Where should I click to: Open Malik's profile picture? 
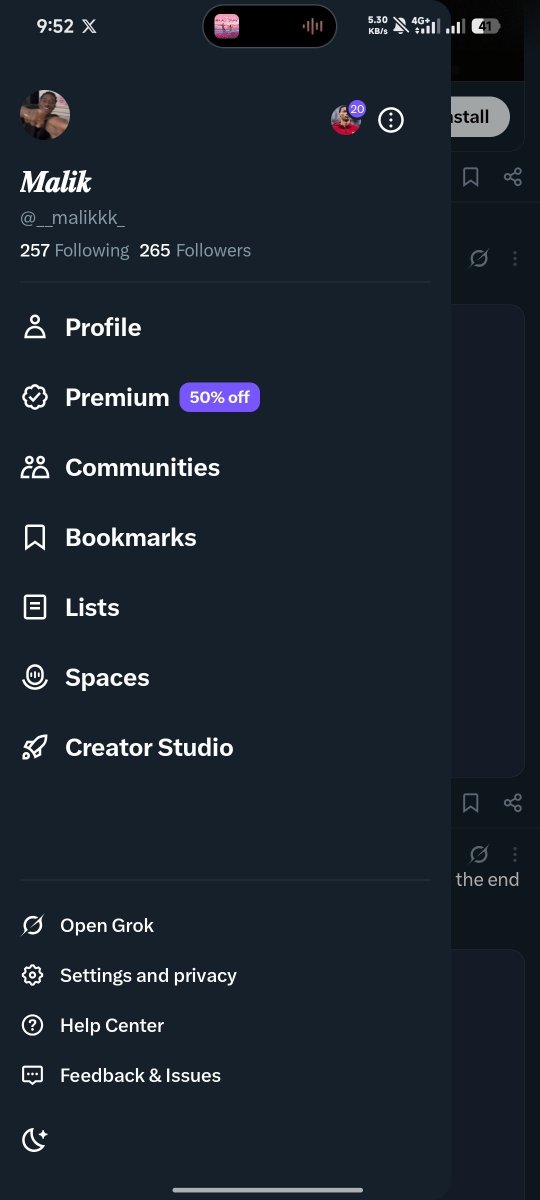click(45, 116)
